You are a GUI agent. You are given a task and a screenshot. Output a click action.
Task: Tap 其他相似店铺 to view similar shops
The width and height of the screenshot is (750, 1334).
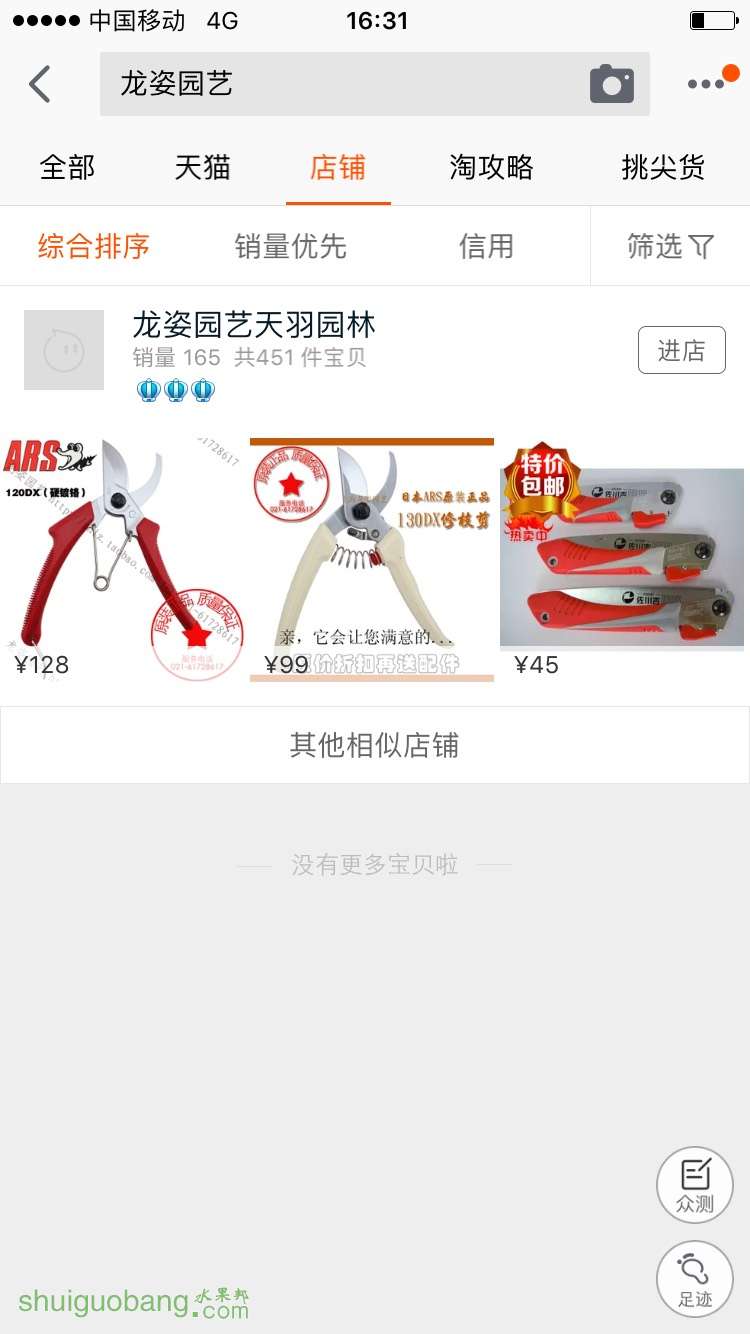(x=374, y=744)
